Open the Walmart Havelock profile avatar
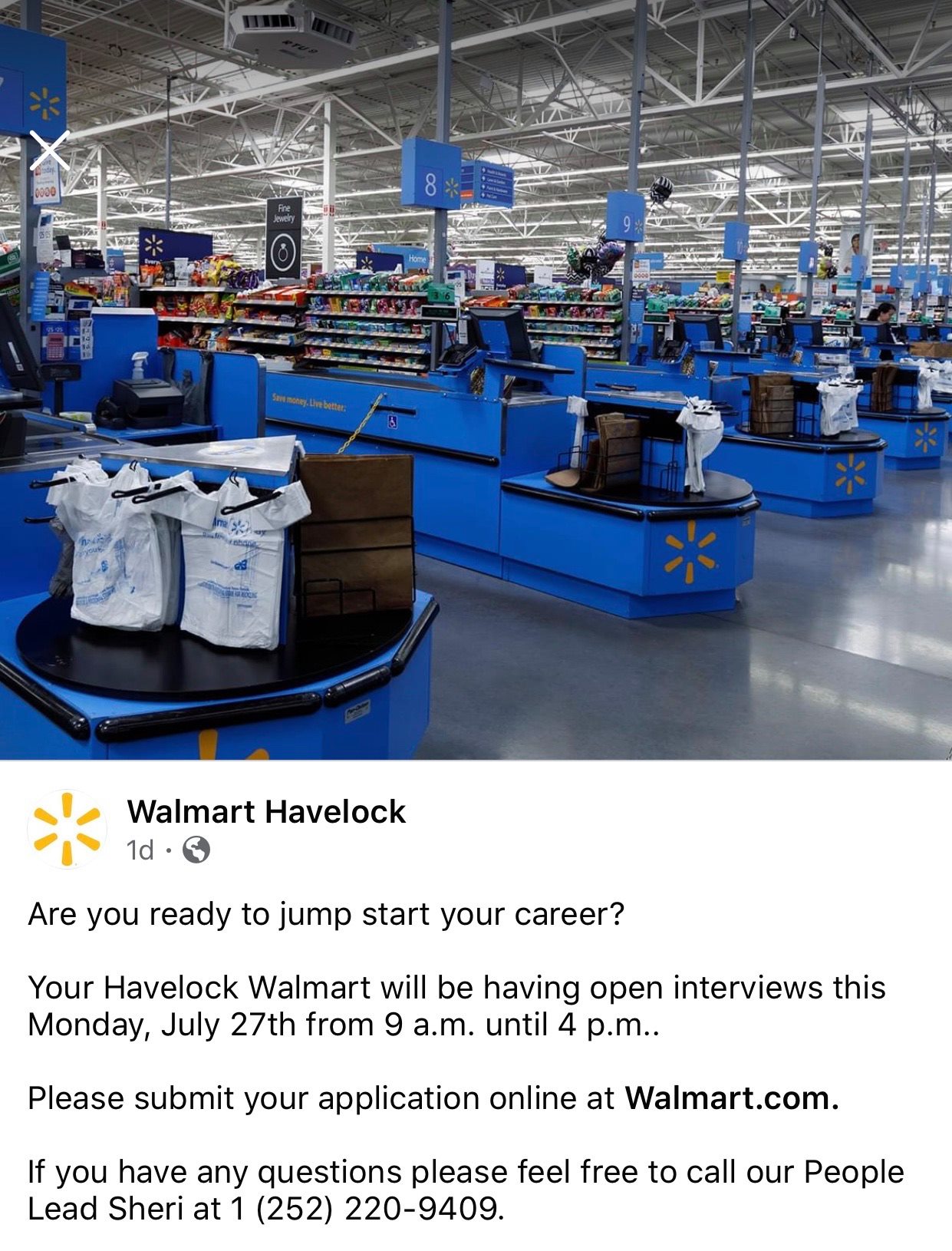The image size is (952, 1251). tap(66, 829)
